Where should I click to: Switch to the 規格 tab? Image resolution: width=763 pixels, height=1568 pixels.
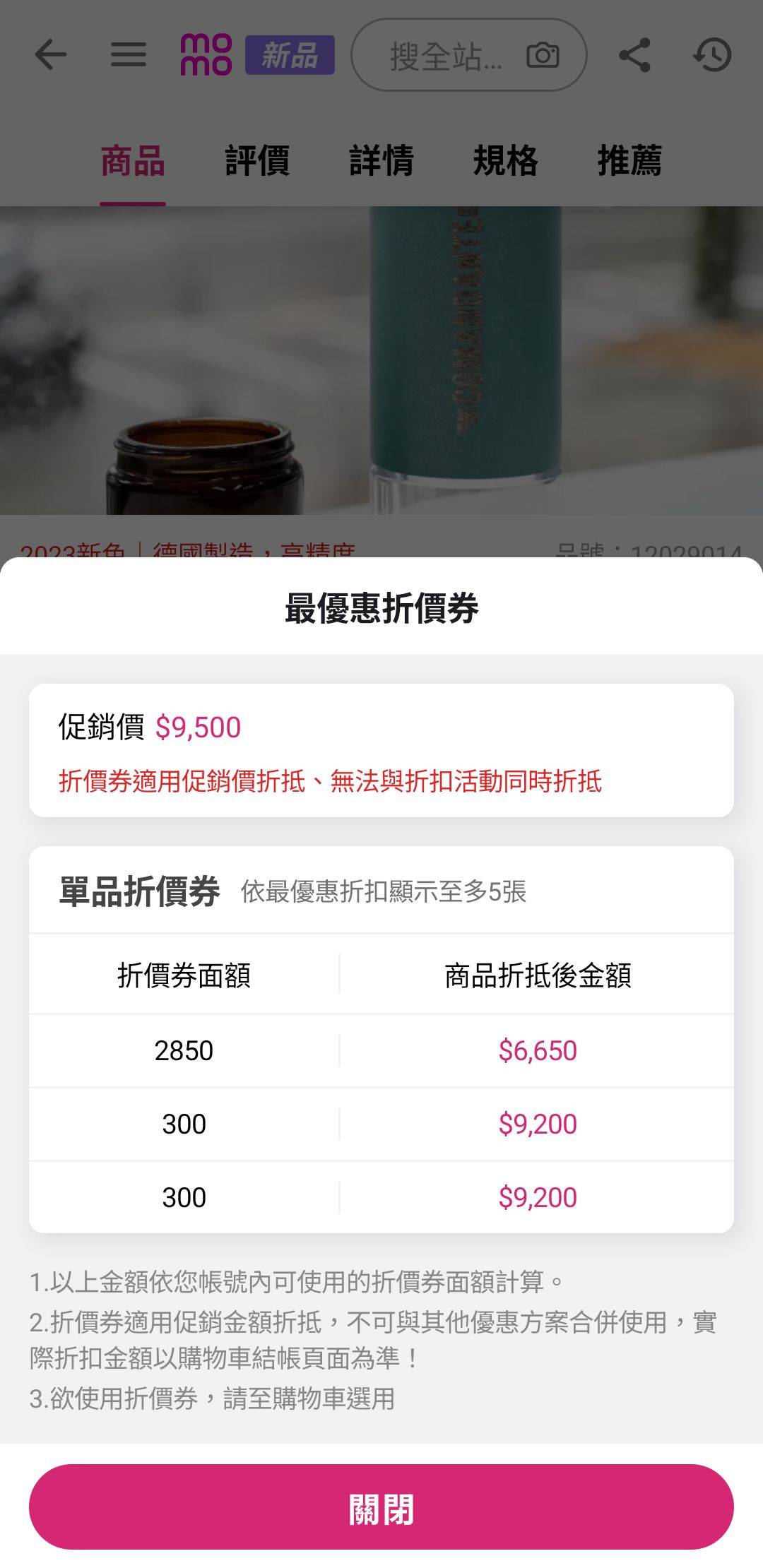click(x=505, y=161)
